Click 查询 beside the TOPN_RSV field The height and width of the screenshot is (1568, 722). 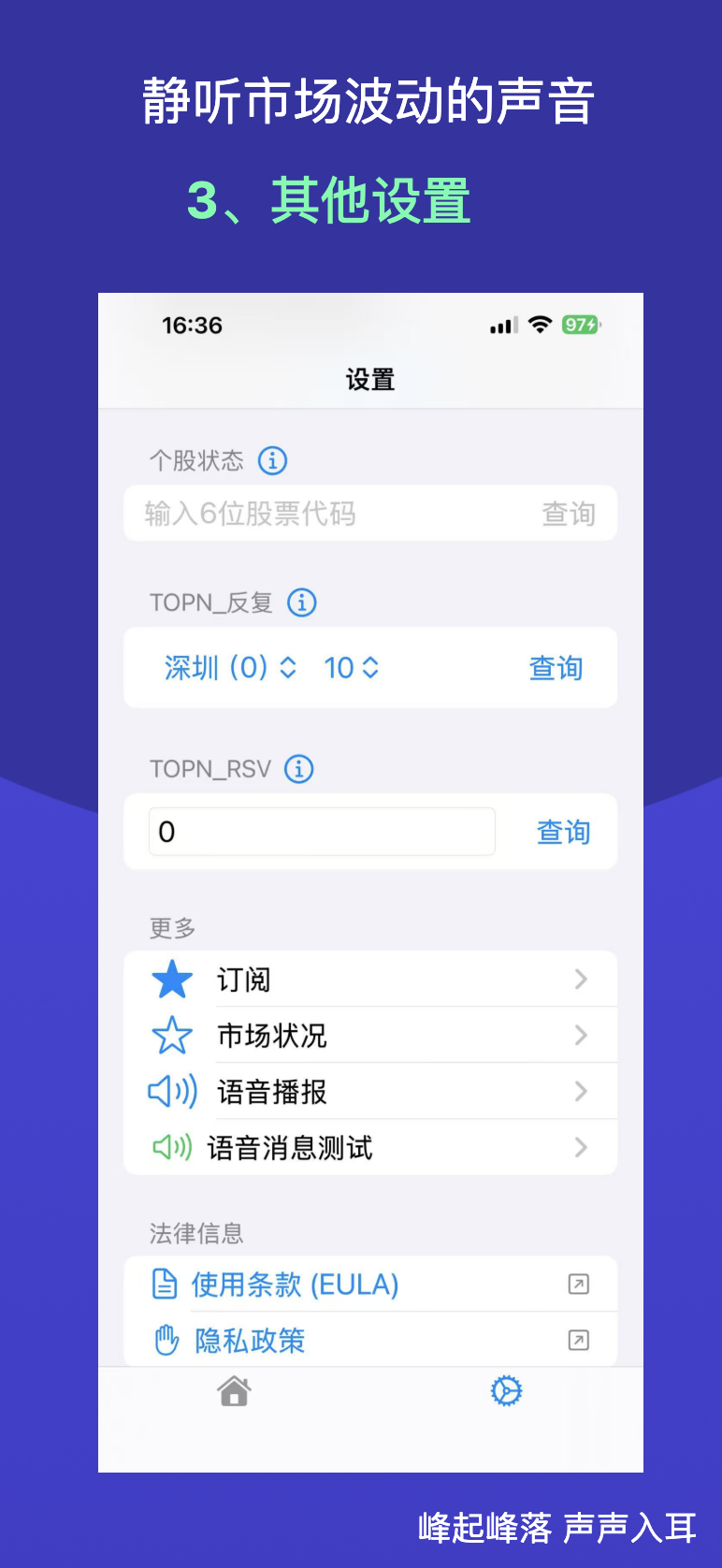point(563,832)
